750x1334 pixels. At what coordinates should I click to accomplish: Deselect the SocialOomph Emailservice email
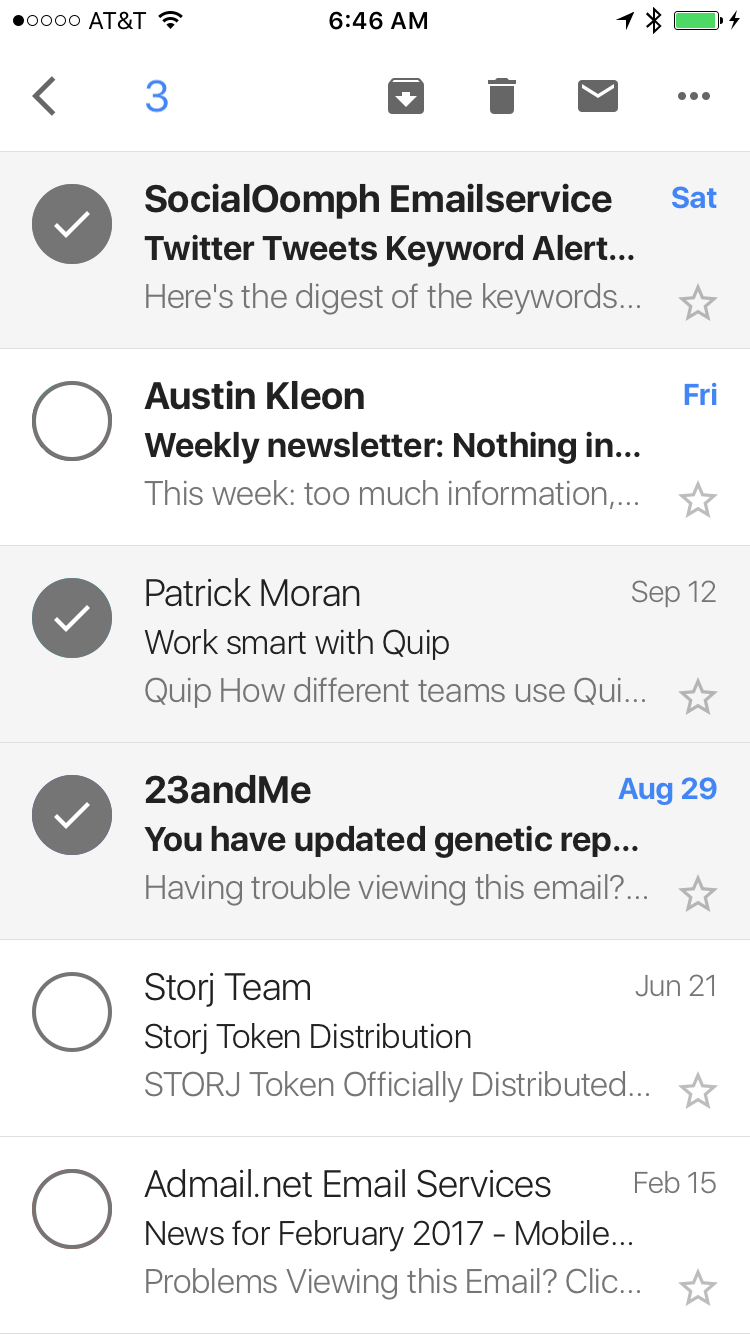[72, 224]
